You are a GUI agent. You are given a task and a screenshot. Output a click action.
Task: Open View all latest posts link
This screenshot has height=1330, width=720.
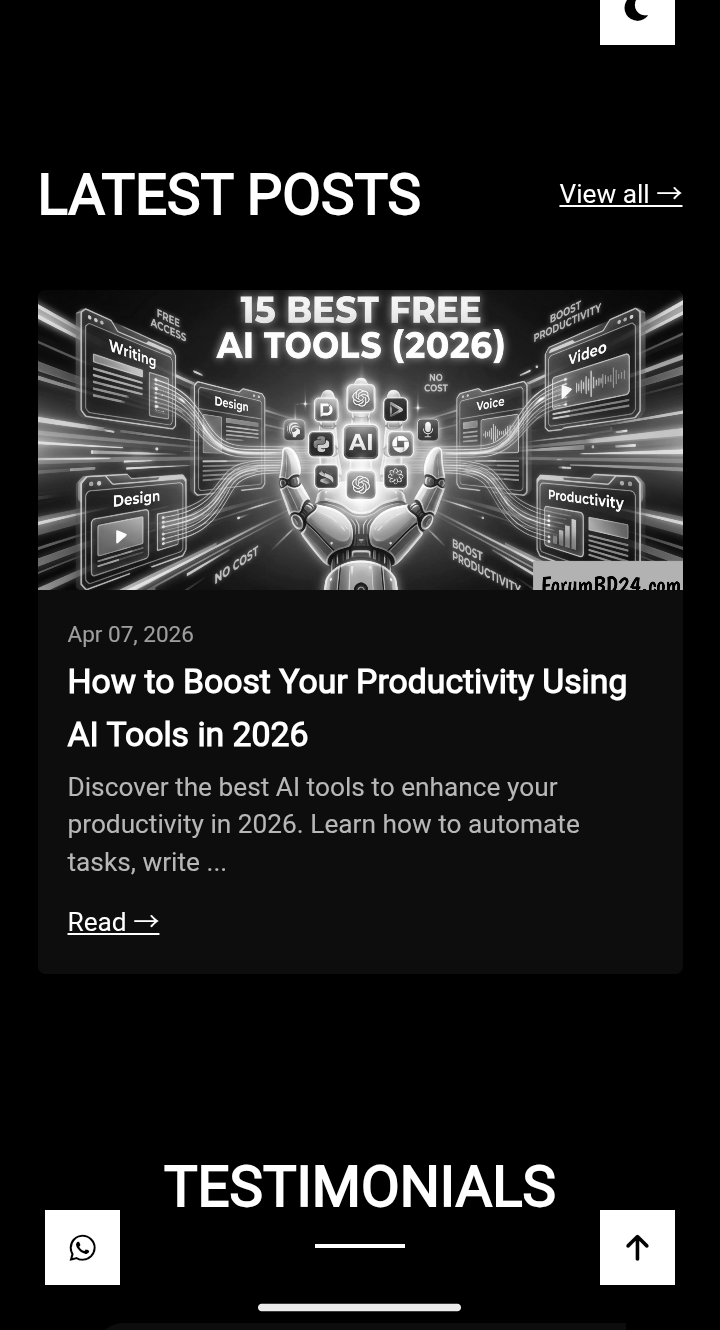point(620,194)
